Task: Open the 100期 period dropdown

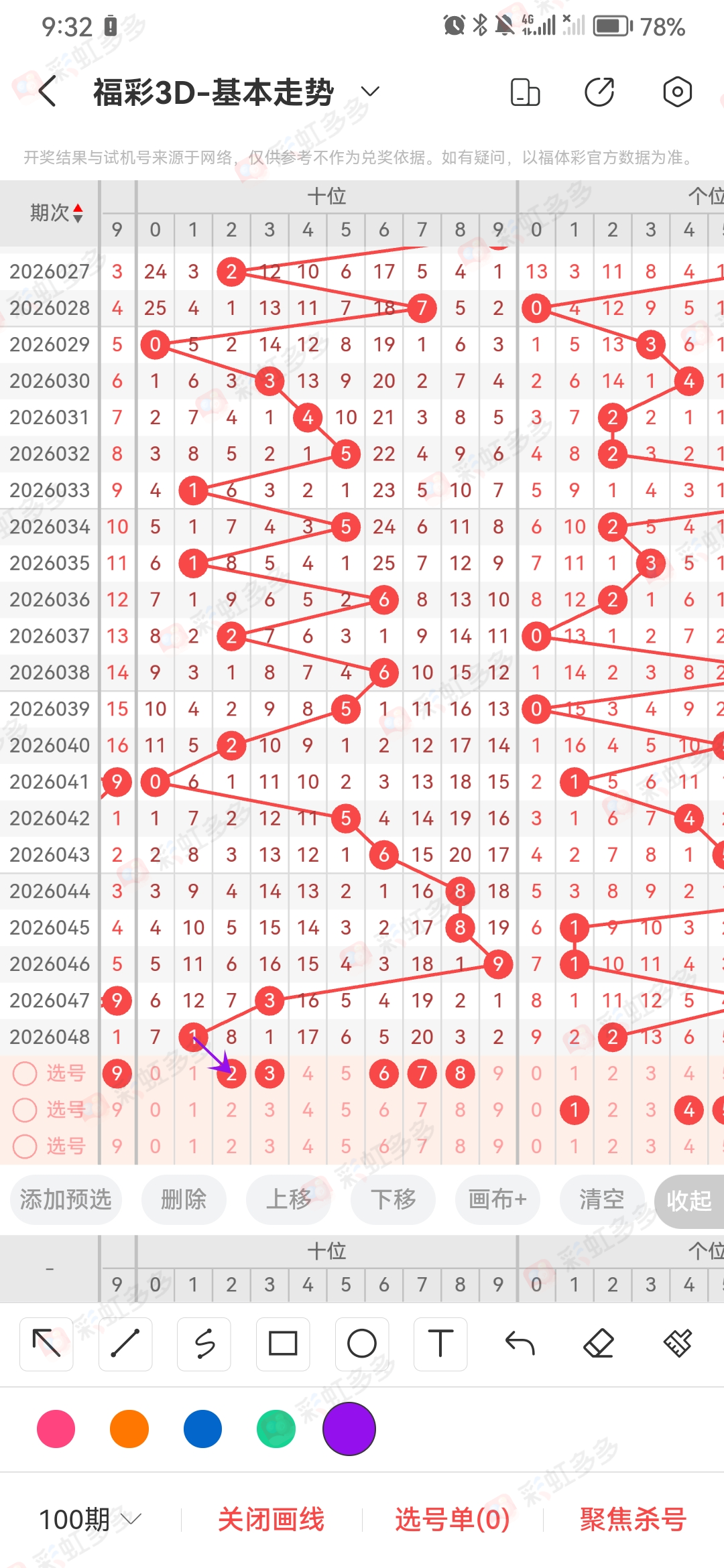Action: [90, 1519]
